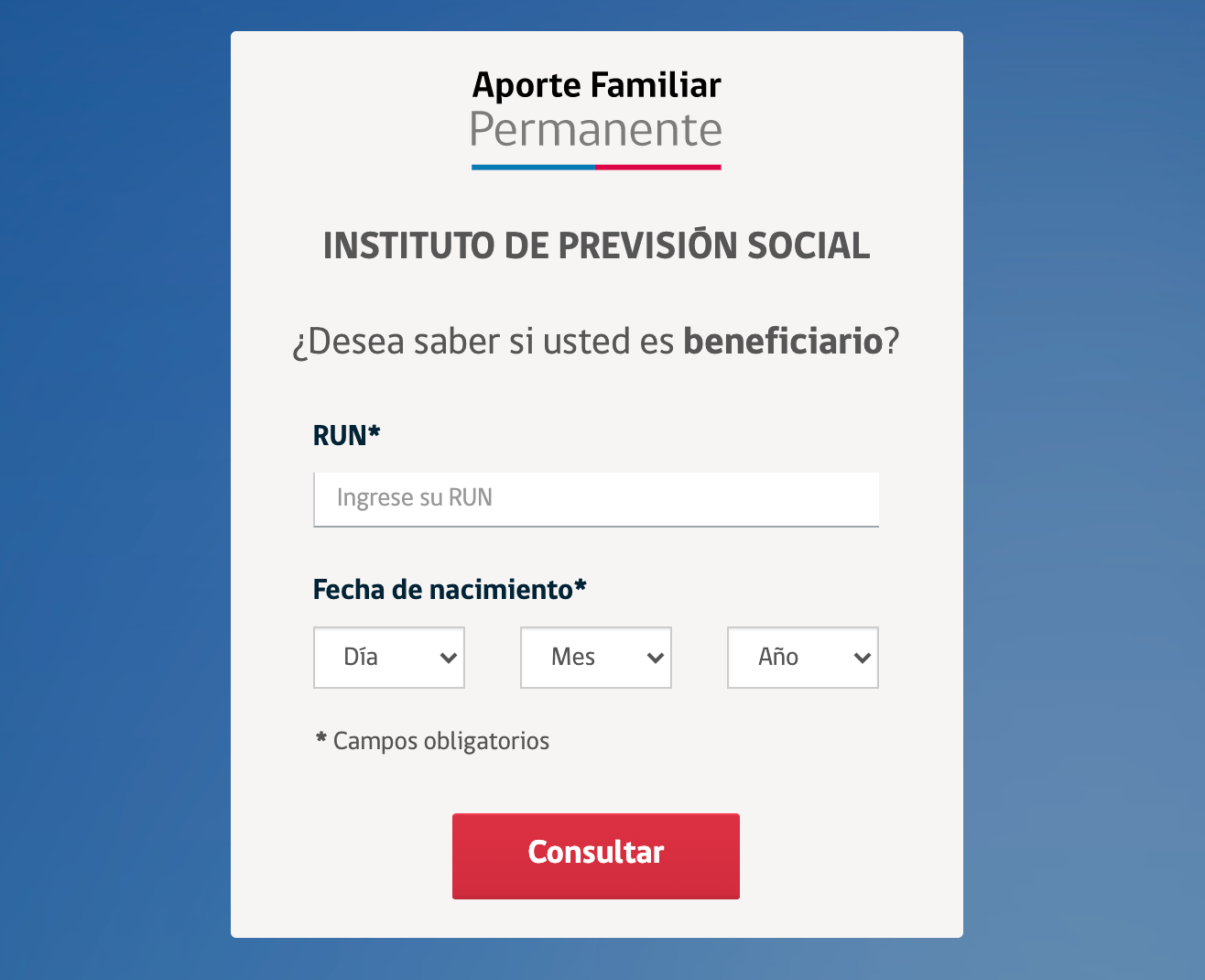Open the Día dropdown
This screenshot has height=980, width=1205.
coord(389,658)
